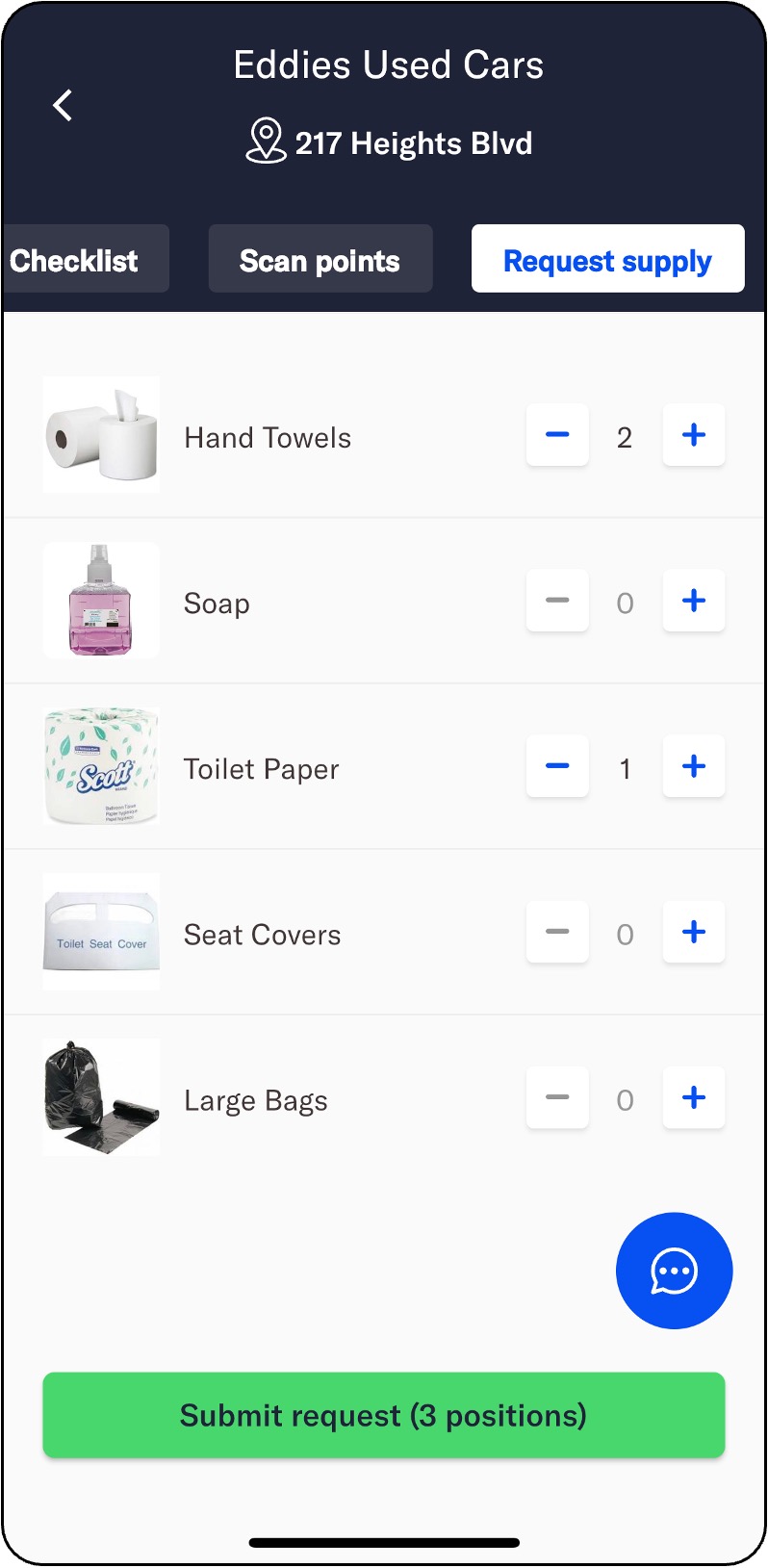The height and width of the screenshot is (1568, 768).
Task: Open the Scan points tab
Action: [320, 258]
